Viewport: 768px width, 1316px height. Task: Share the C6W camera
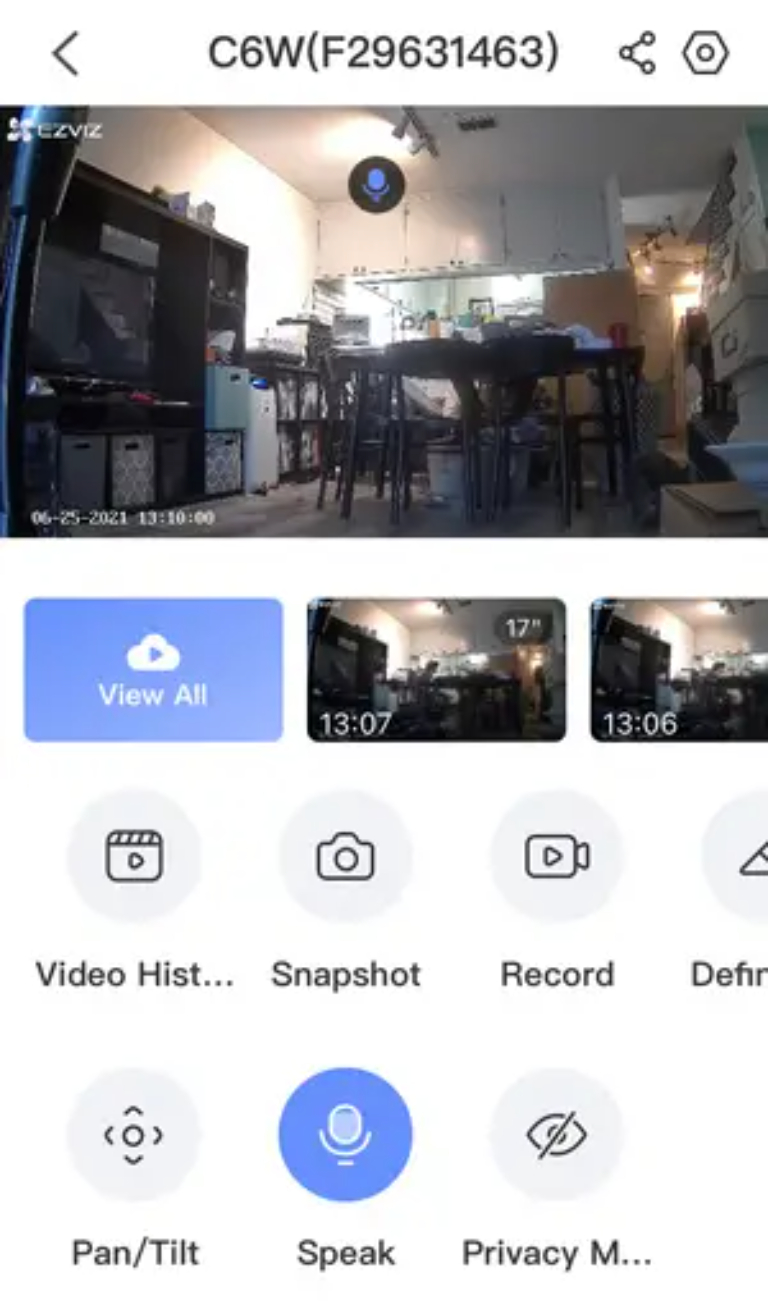[x=637, y=54]
